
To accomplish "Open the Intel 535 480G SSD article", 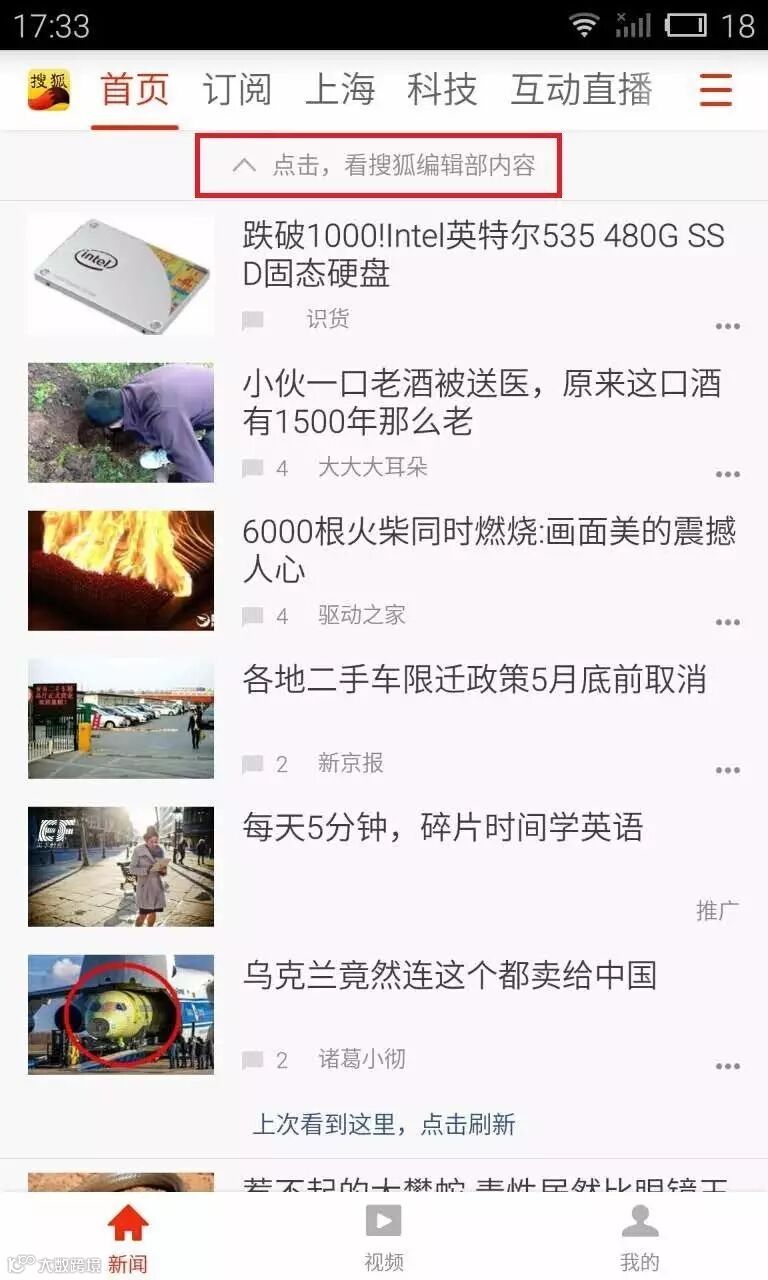I will tap(483, 255).
